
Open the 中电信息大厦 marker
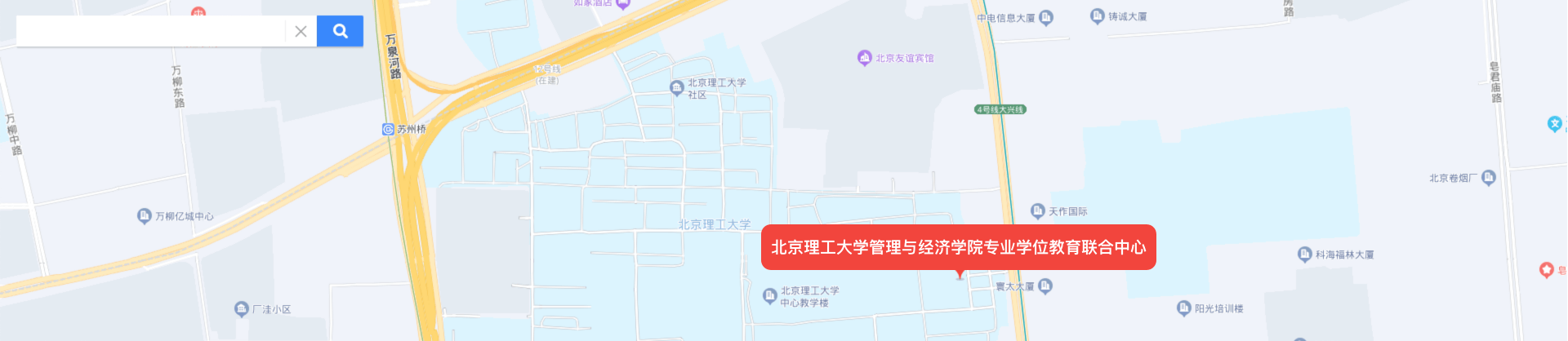[x=1045, y=17]
